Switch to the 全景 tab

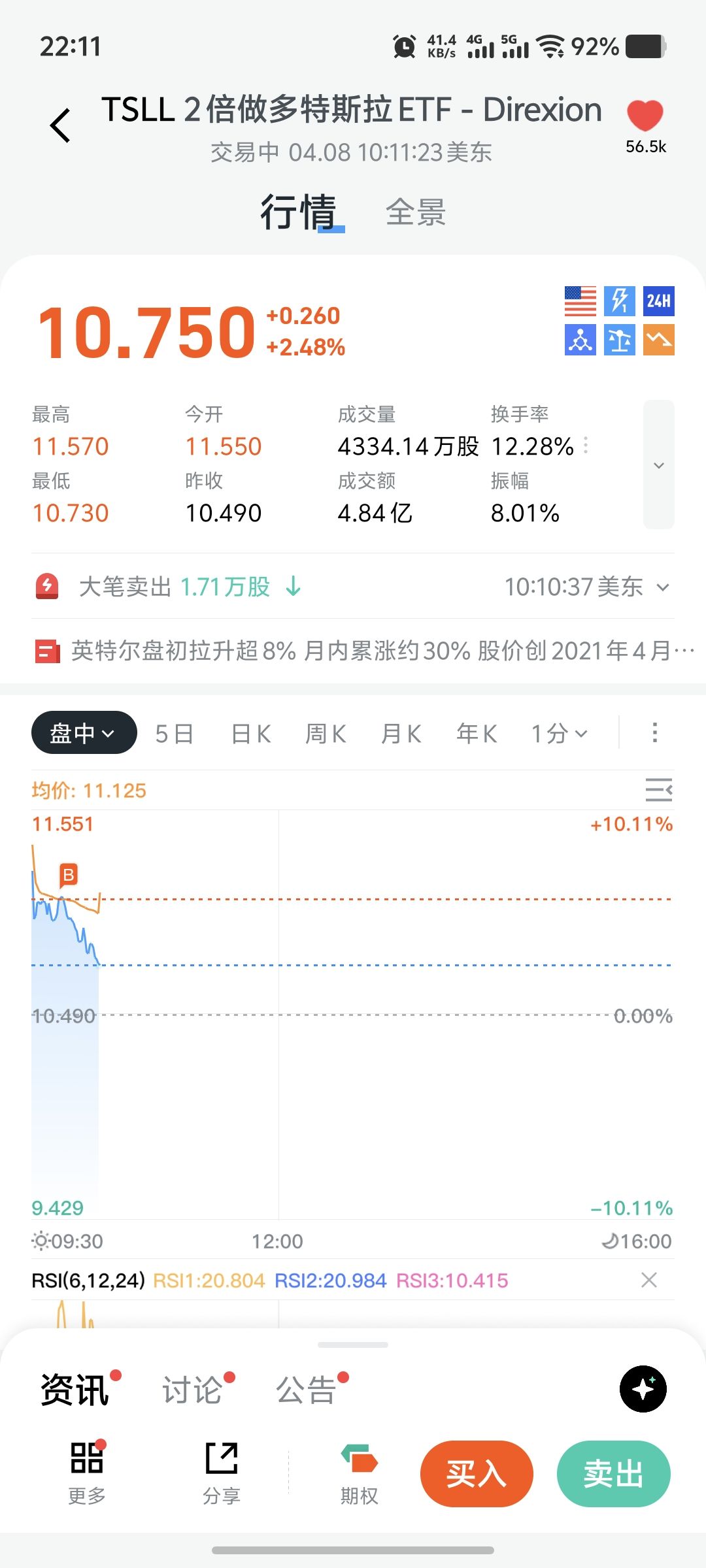[x=416, y=212]
